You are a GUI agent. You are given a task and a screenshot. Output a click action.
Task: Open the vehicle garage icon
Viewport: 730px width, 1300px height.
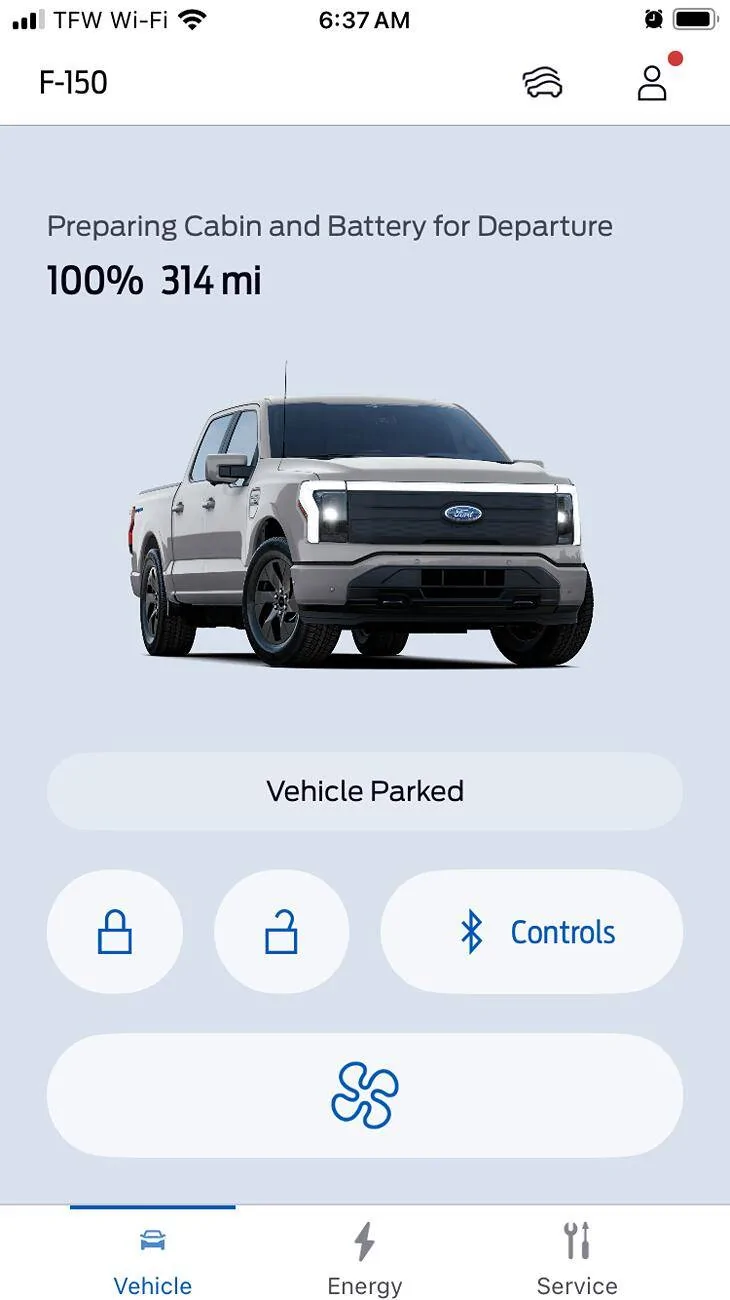point(542,84)
